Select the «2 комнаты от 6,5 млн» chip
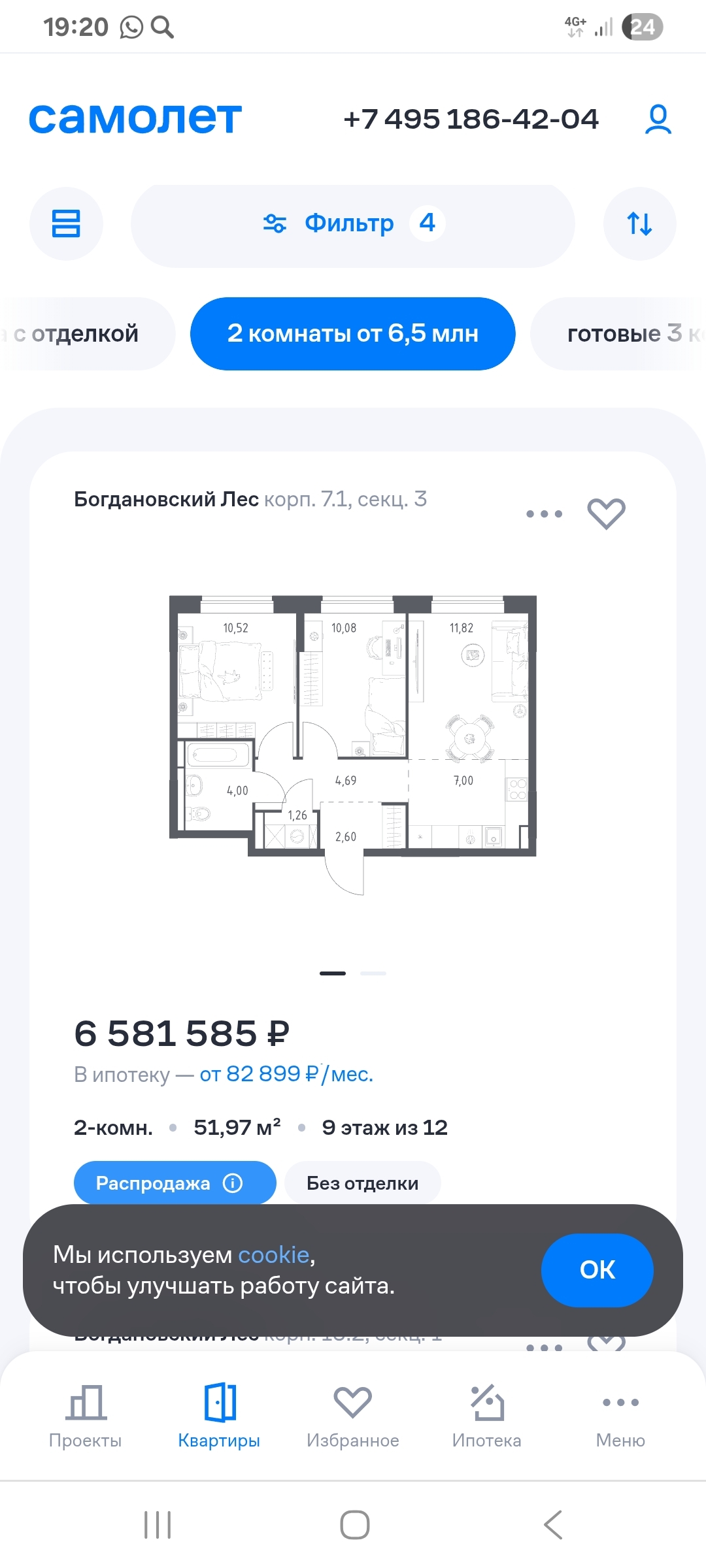Image resolution: width=706 pixels, height=1568 pixels. (353, 334)
